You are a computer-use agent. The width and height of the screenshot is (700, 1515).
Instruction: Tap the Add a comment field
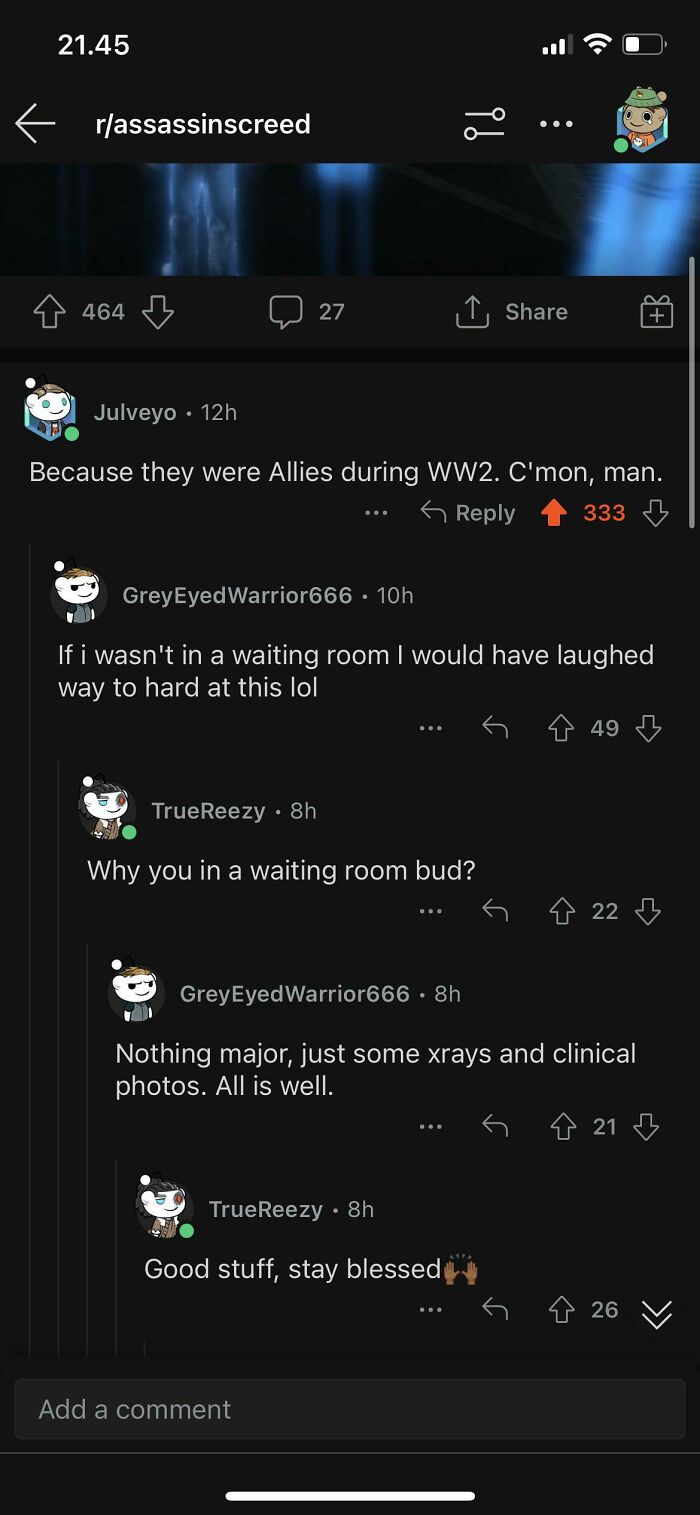[x=350, y=1409]
